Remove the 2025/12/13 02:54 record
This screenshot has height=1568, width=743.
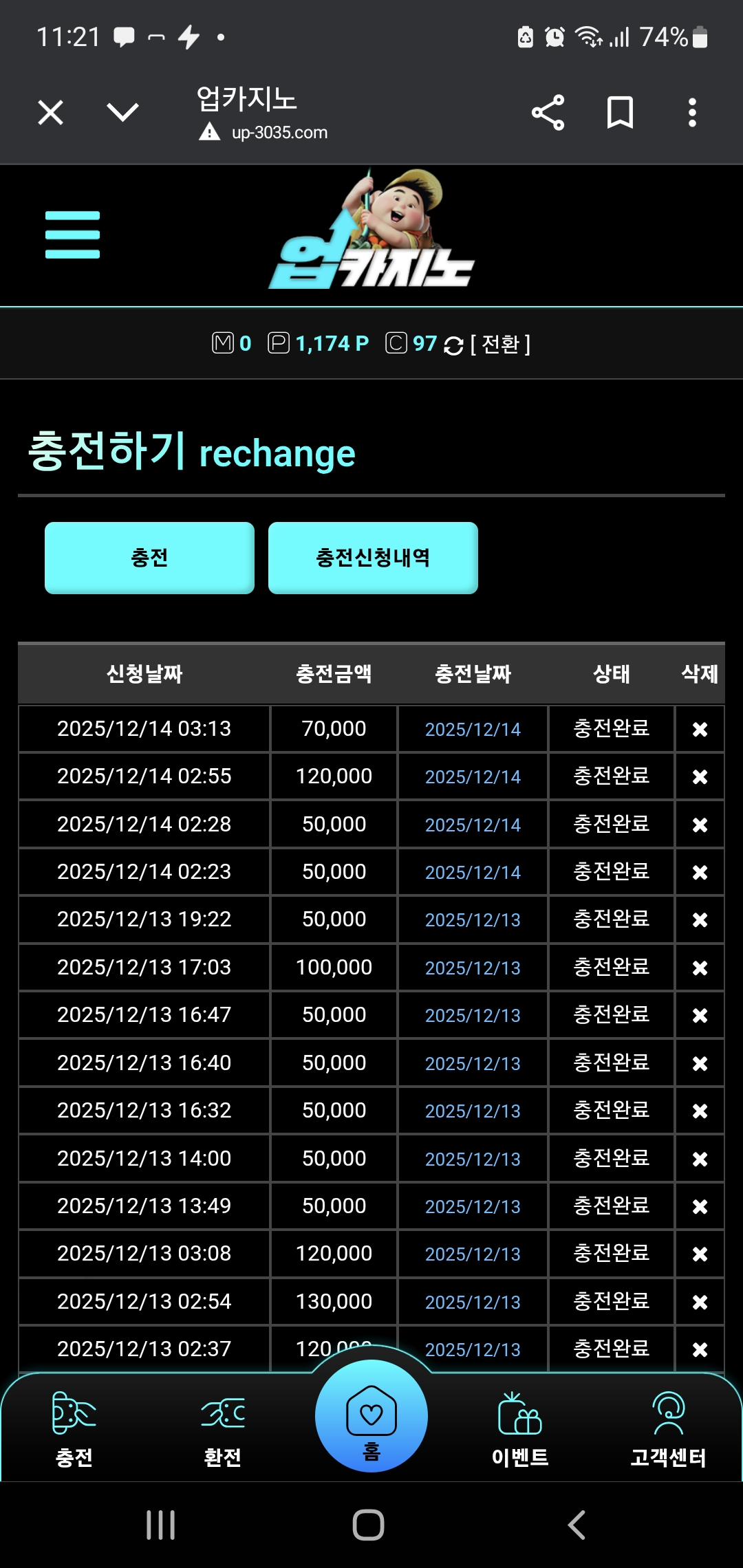coord(700,1302)
